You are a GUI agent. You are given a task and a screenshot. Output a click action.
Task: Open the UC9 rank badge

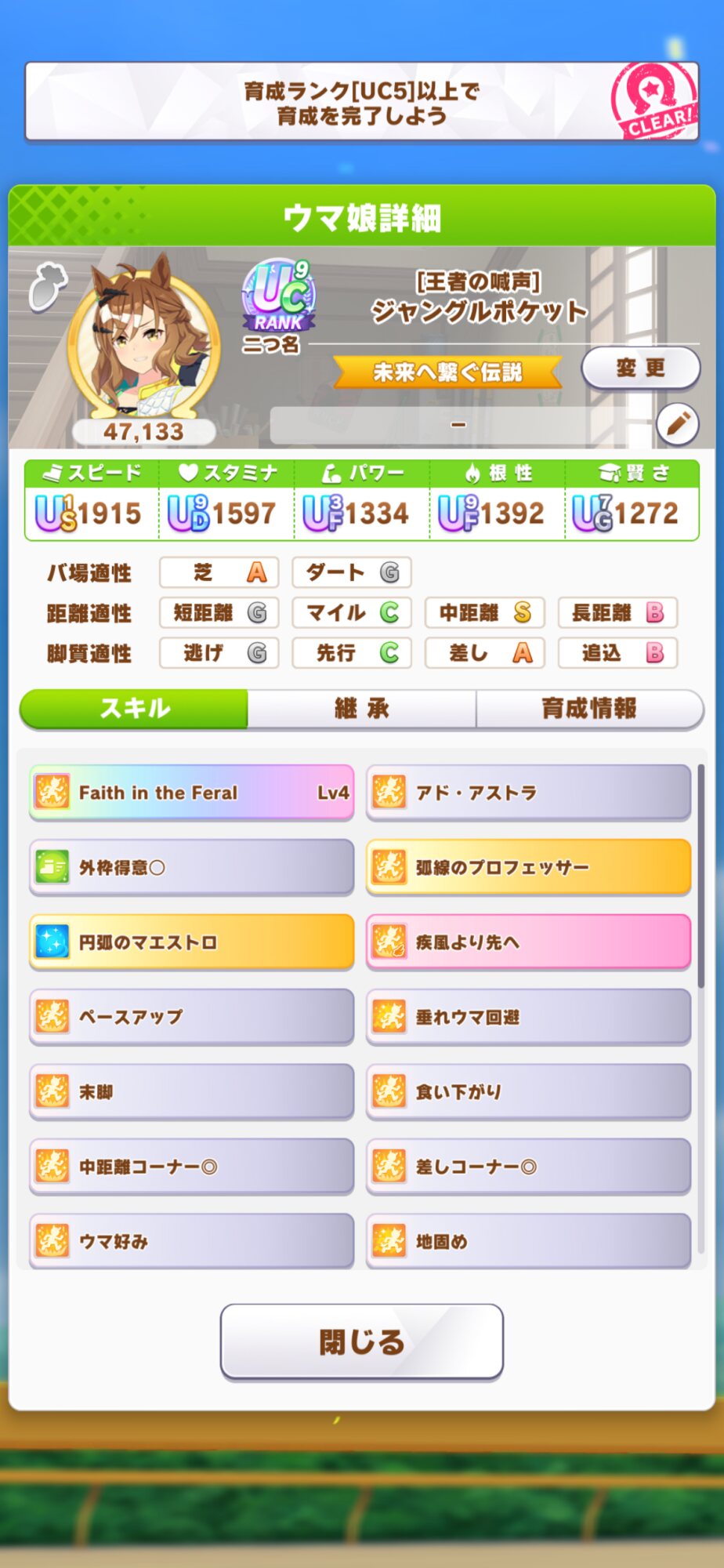pyautogui.click(x=279, y=298)
